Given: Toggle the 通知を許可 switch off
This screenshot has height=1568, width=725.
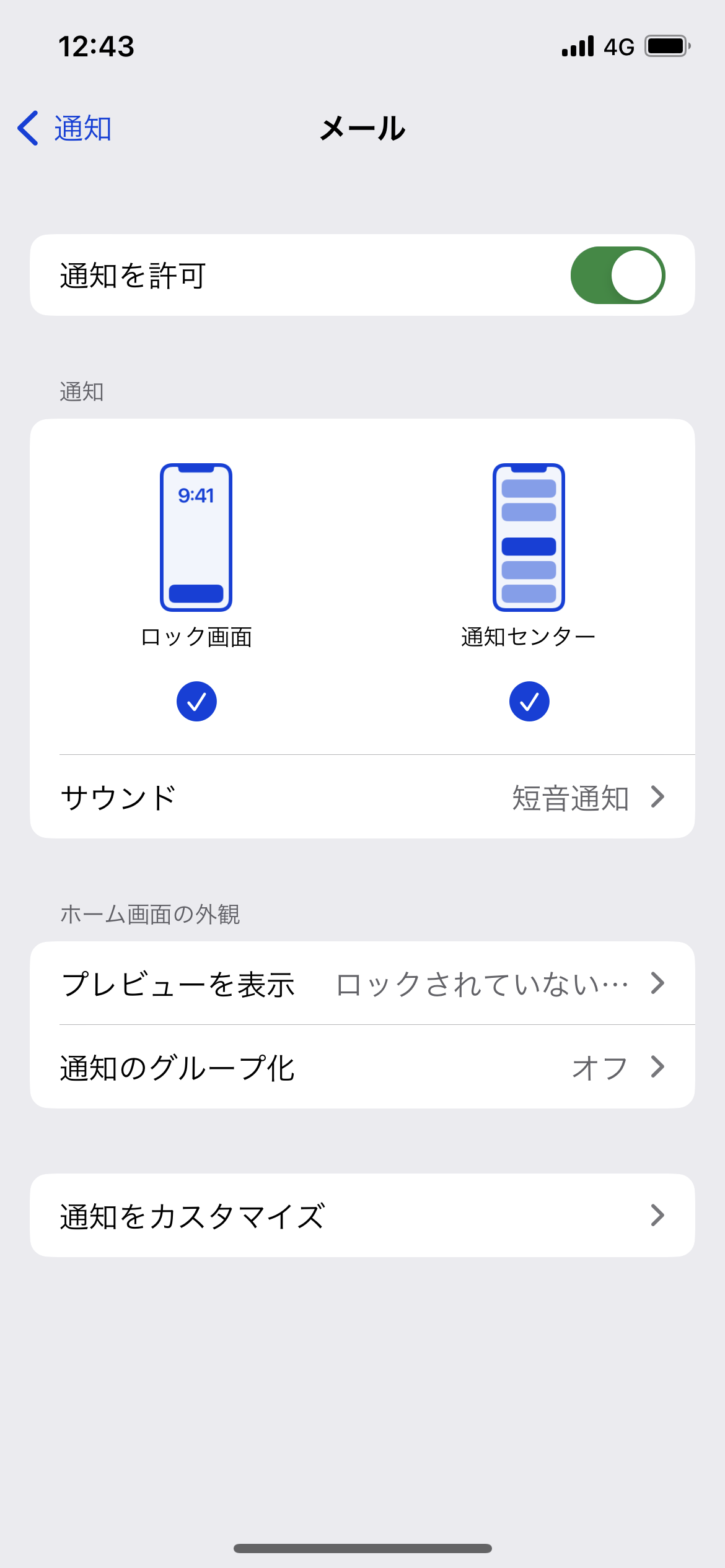Looking at the screenshot, I should pyautogui.click(x=617, y=276).
